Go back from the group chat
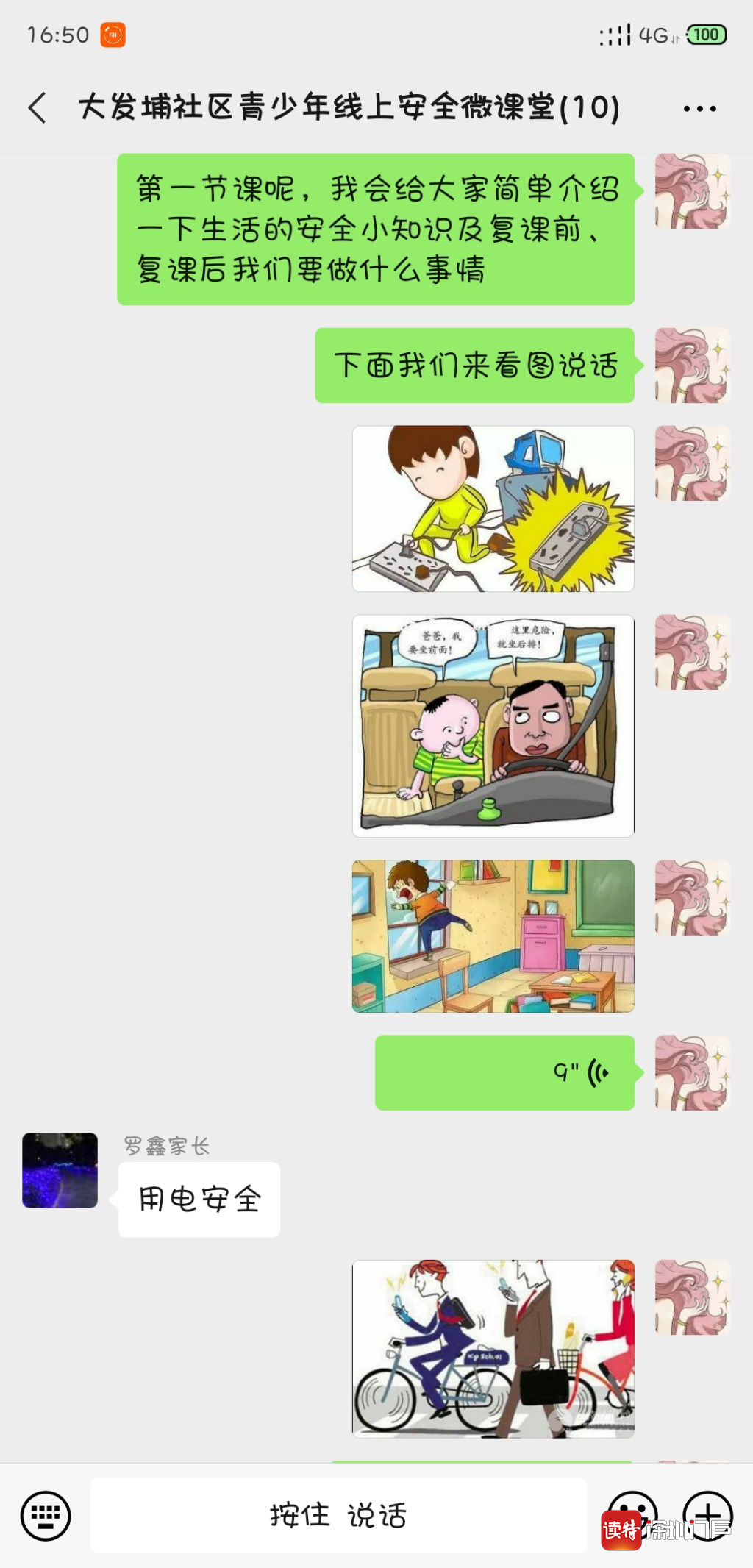Viewport: 753px width, 1568px height. pos(38,107)
